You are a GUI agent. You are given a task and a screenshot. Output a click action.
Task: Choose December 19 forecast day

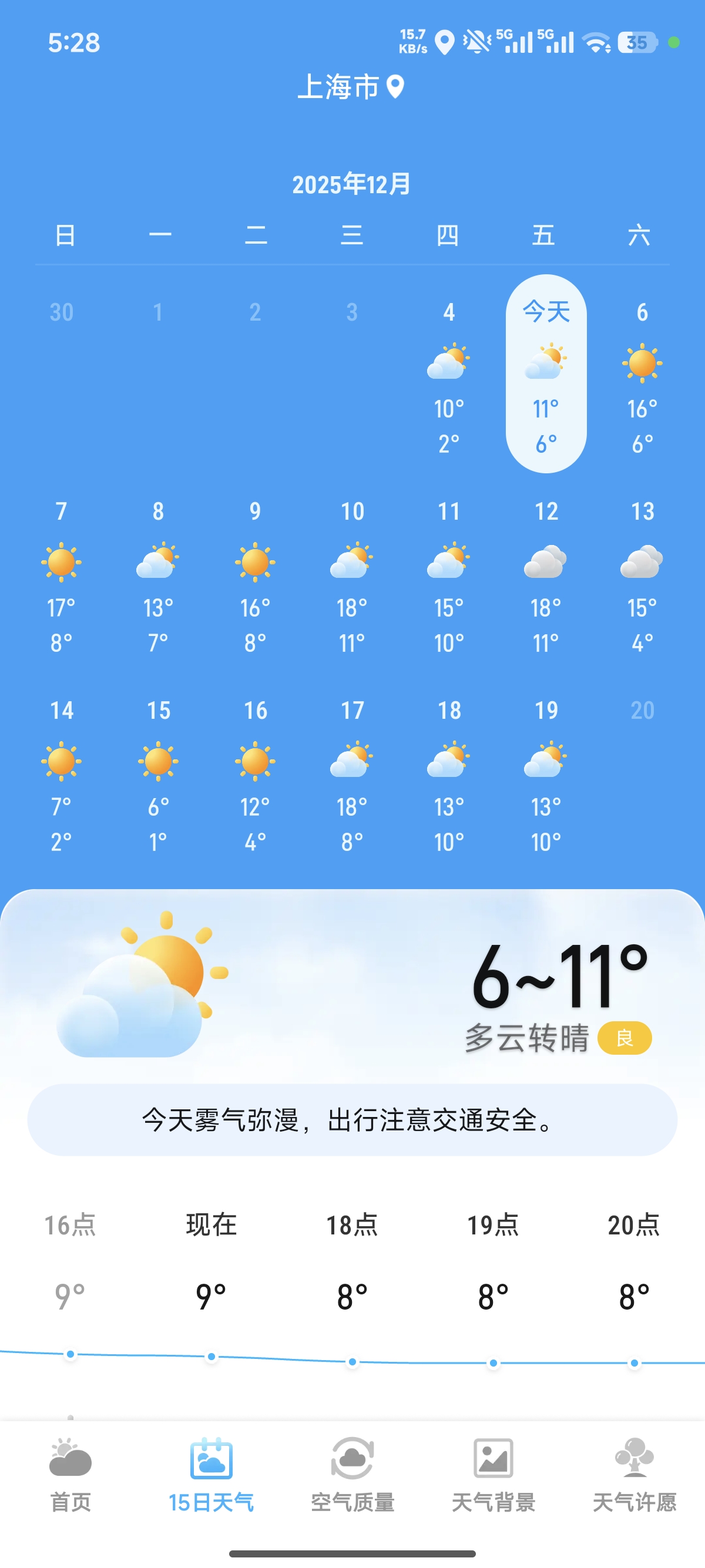(545, 773)
